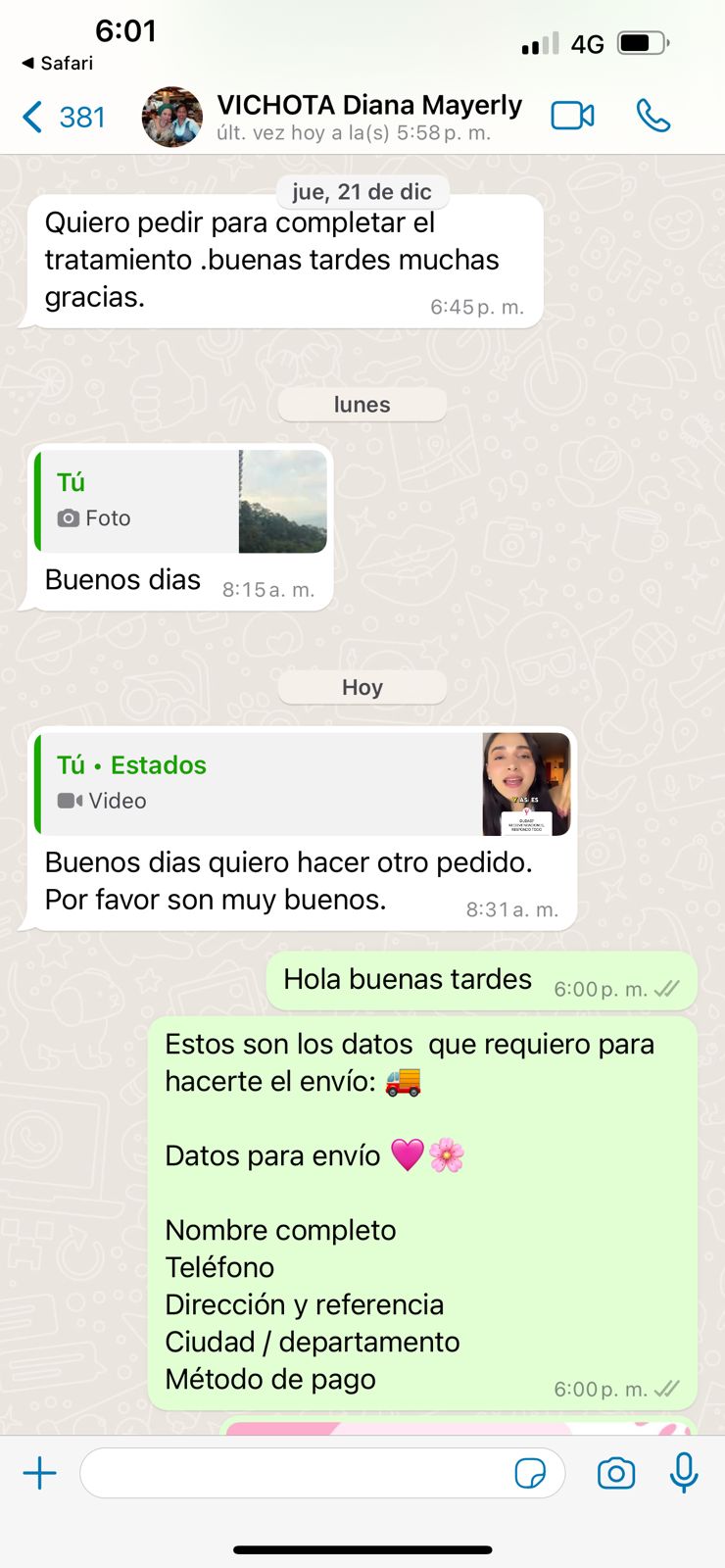Image resolution: width=725 pixels, height=1568 pixels.
Task: Tap the read receipt checkmarks on 'Hola buenas tardes'
Action: [666, 990]
